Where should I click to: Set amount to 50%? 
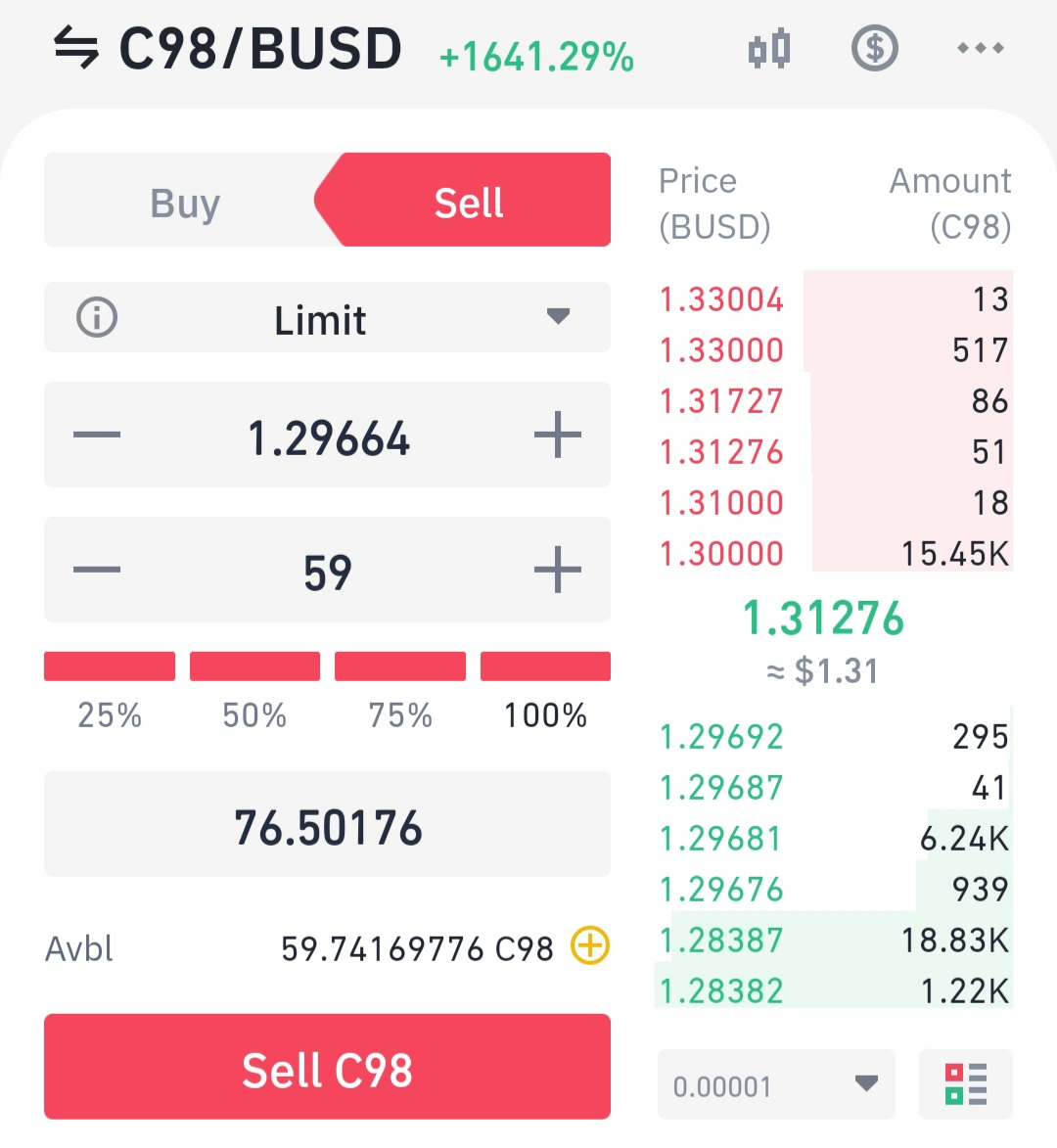[x=254, y=690]
